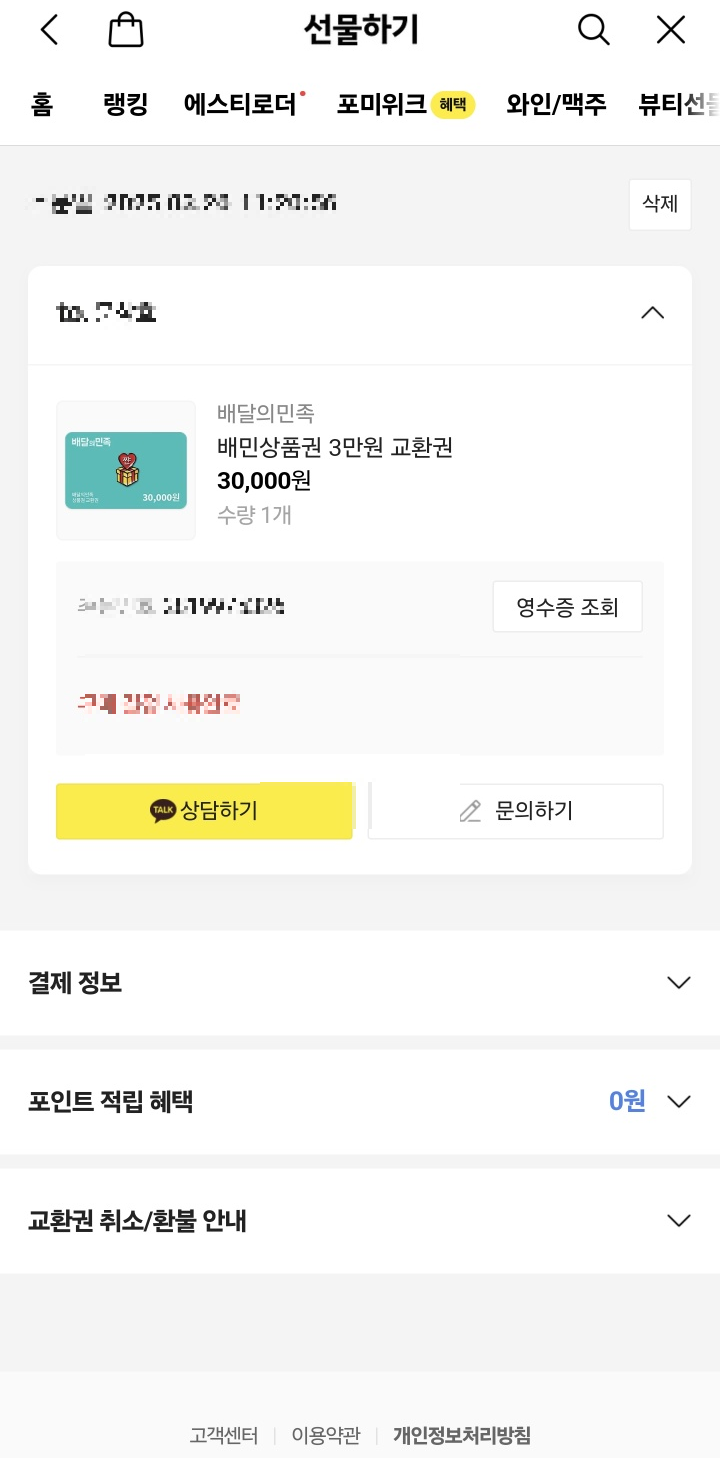The width and height of the screenshot is (720, 1458).
Task: Open the 개인정보처리방침 link in the footer
Action: [x=459, y=1435]
